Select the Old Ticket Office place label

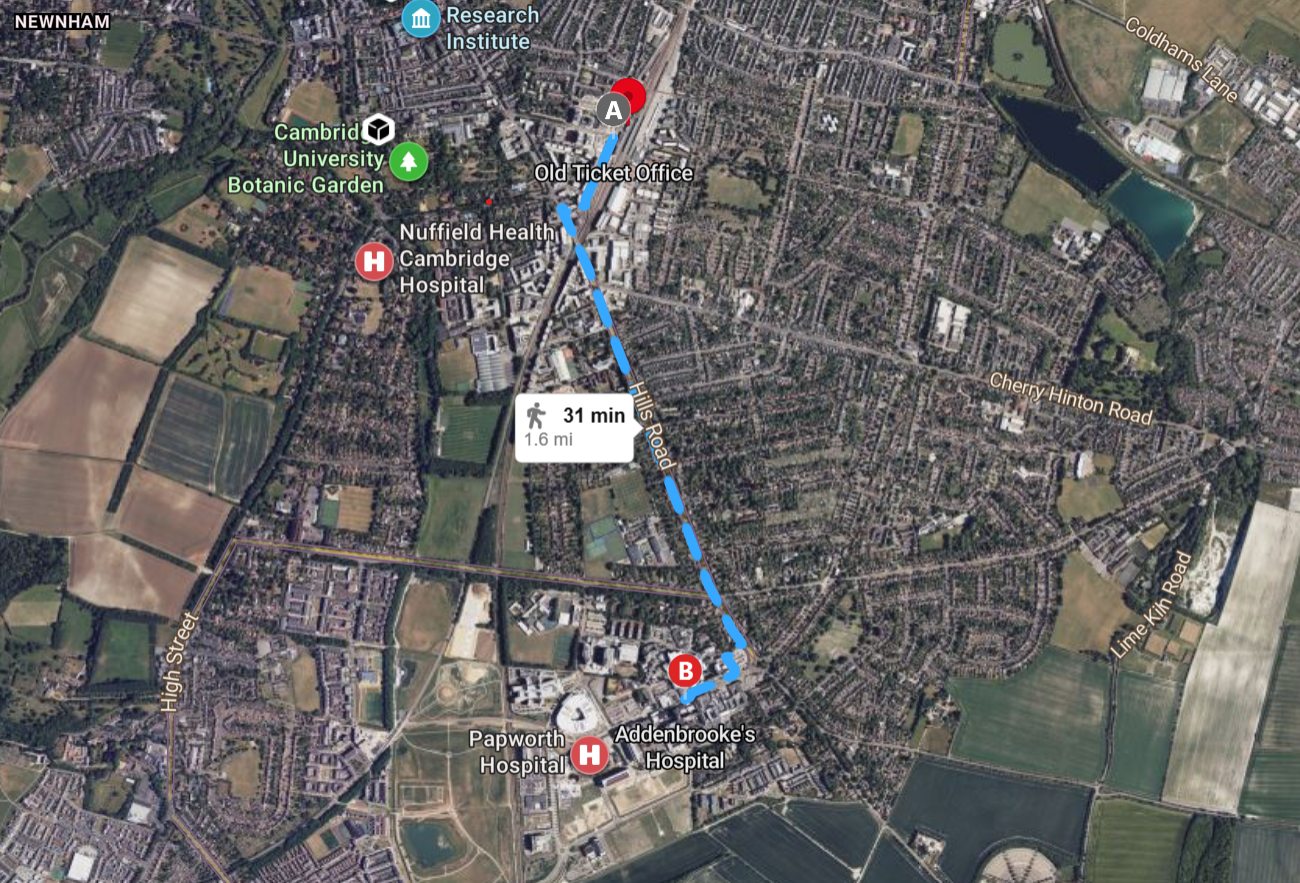[x=613, y=173]
